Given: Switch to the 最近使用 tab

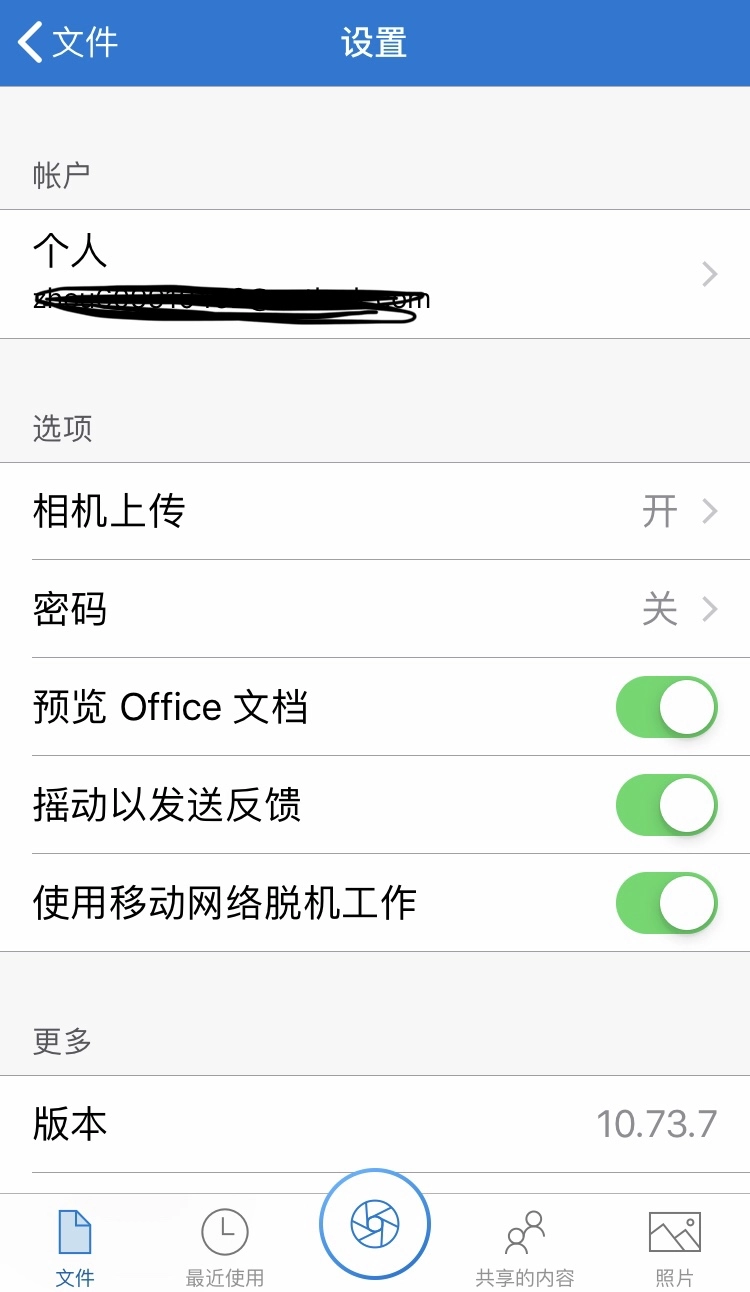Looking at the screenshot, I should click(225, 1246).
